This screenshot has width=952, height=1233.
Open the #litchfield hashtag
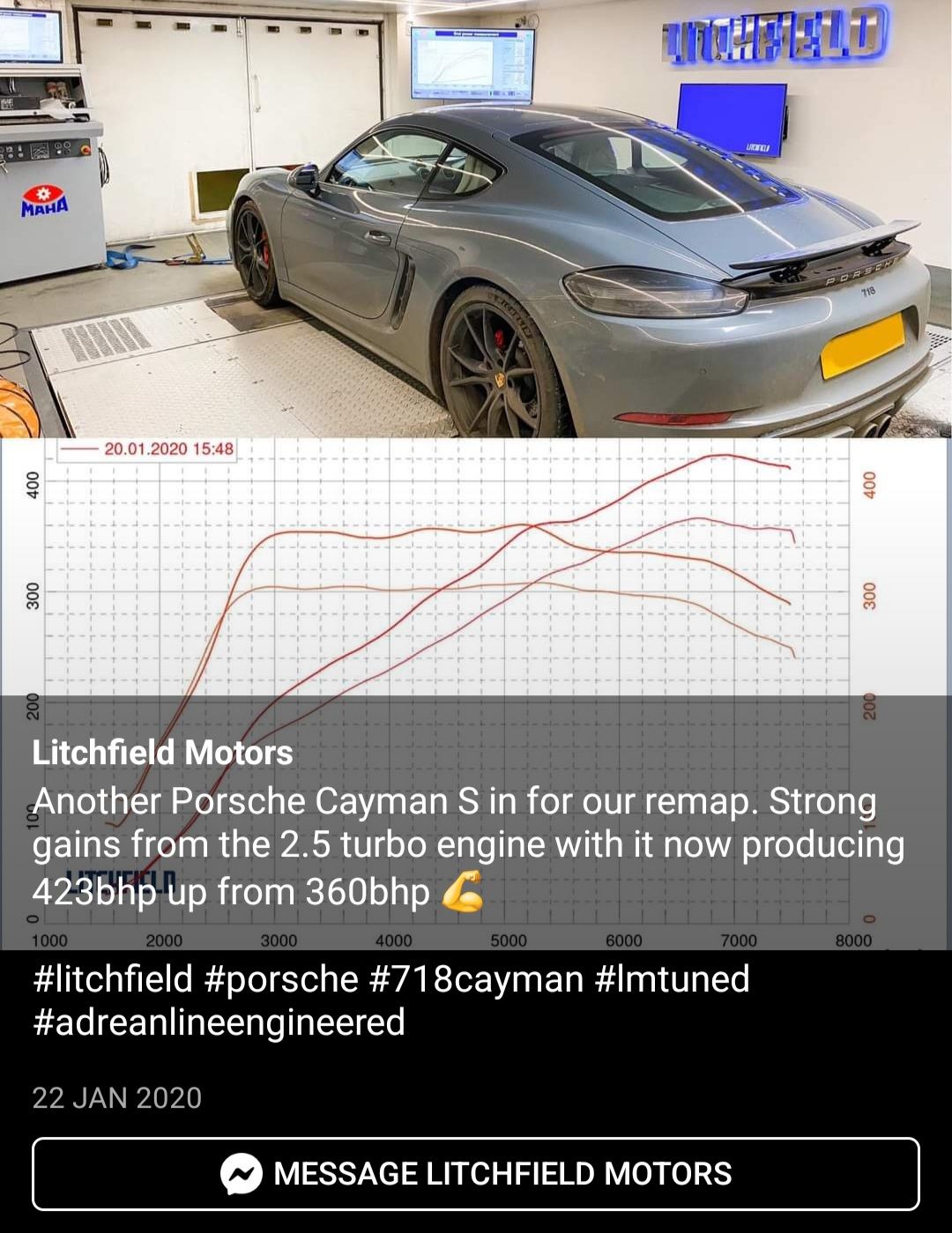(x=113, y=979)
